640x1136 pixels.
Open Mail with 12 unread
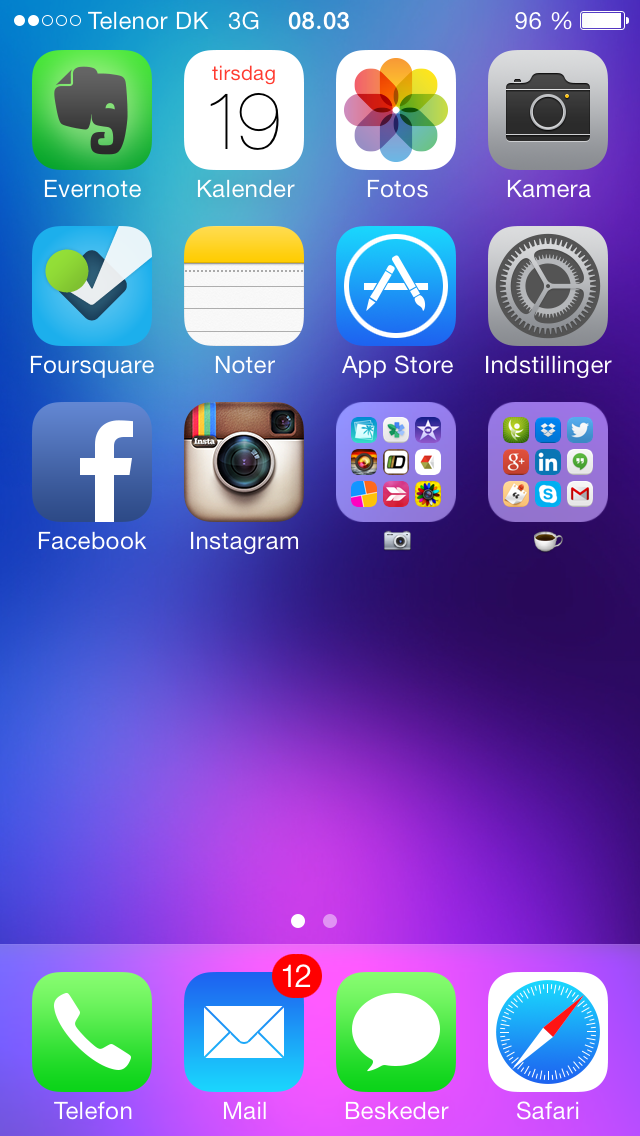[244, 1032]
